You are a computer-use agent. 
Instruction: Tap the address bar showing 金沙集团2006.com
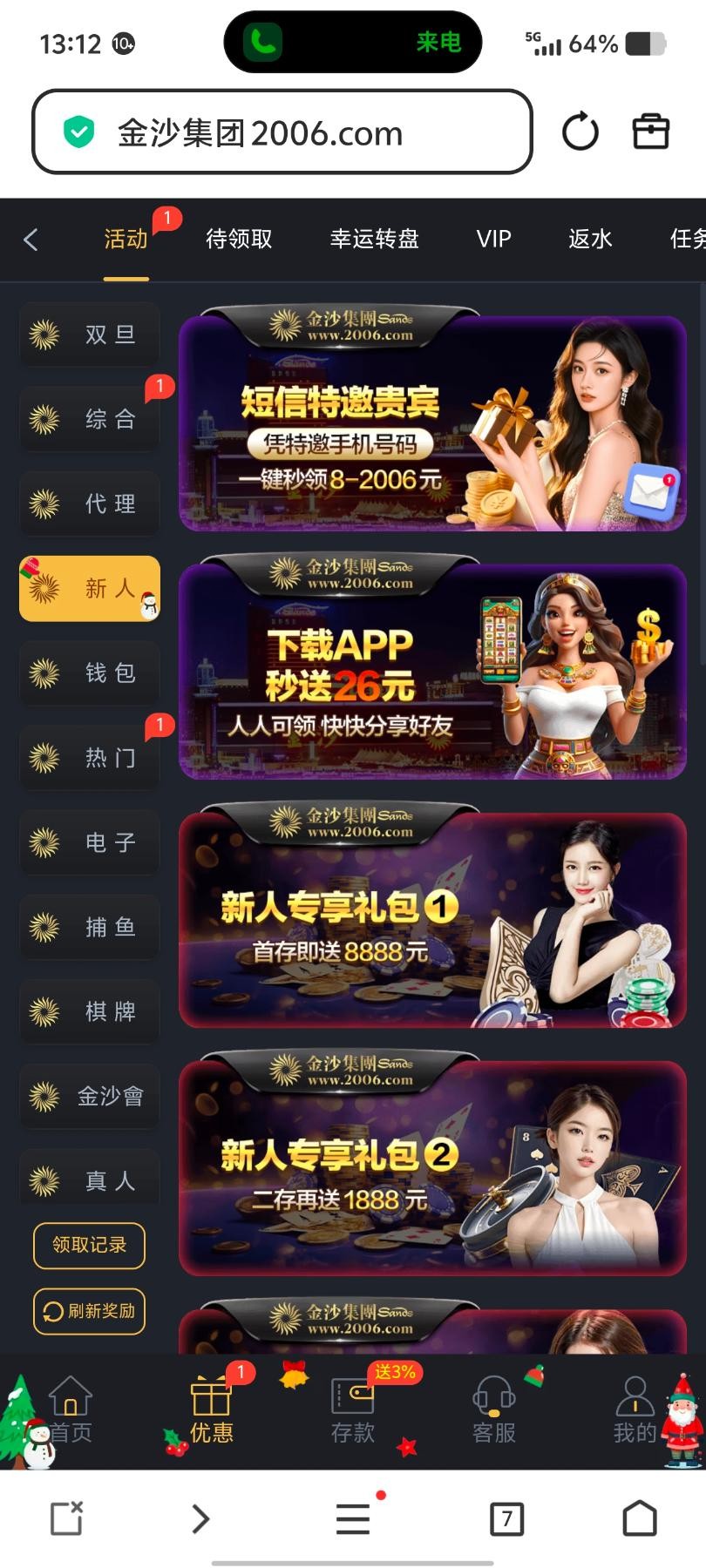coord(282,132)
